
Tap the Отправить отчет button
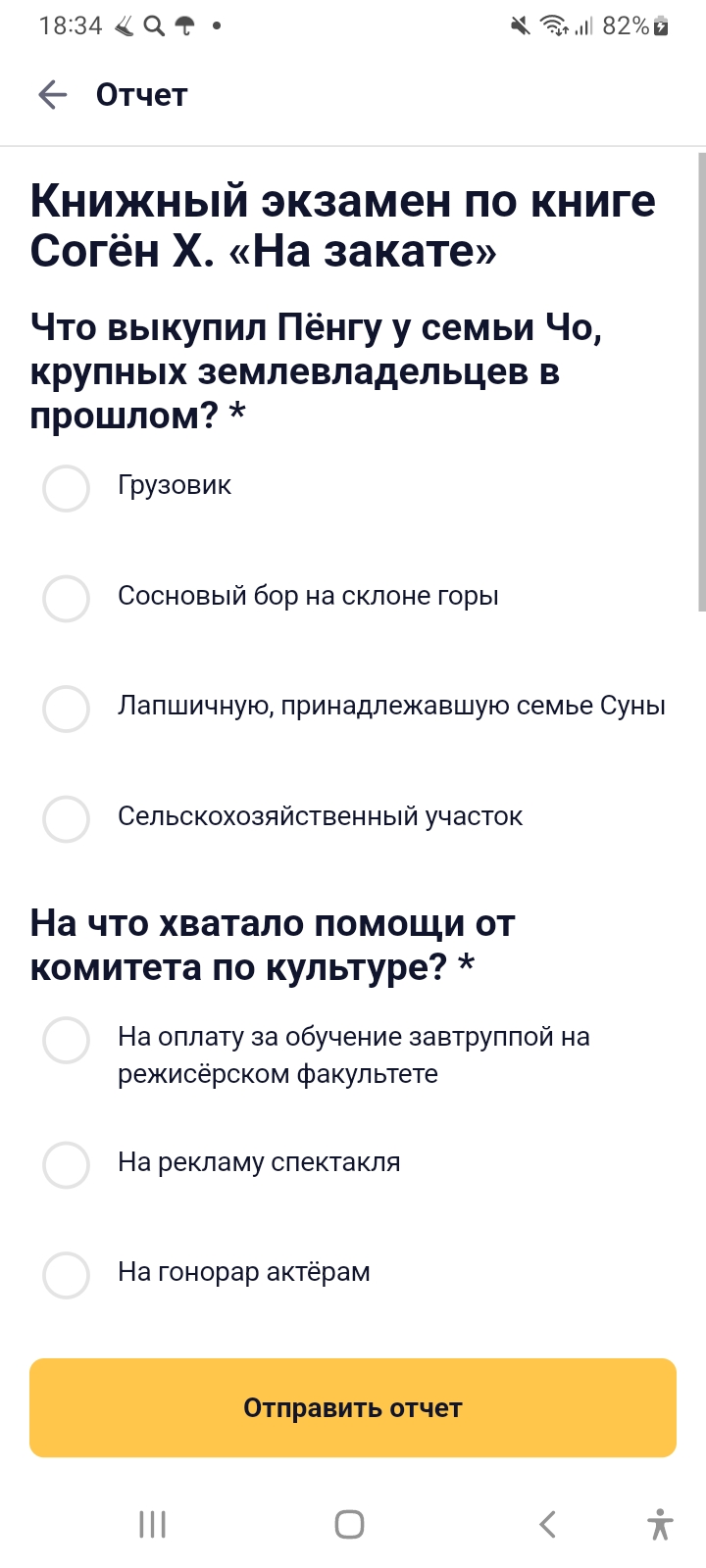pyautogui.click(x=353, y=1407)
